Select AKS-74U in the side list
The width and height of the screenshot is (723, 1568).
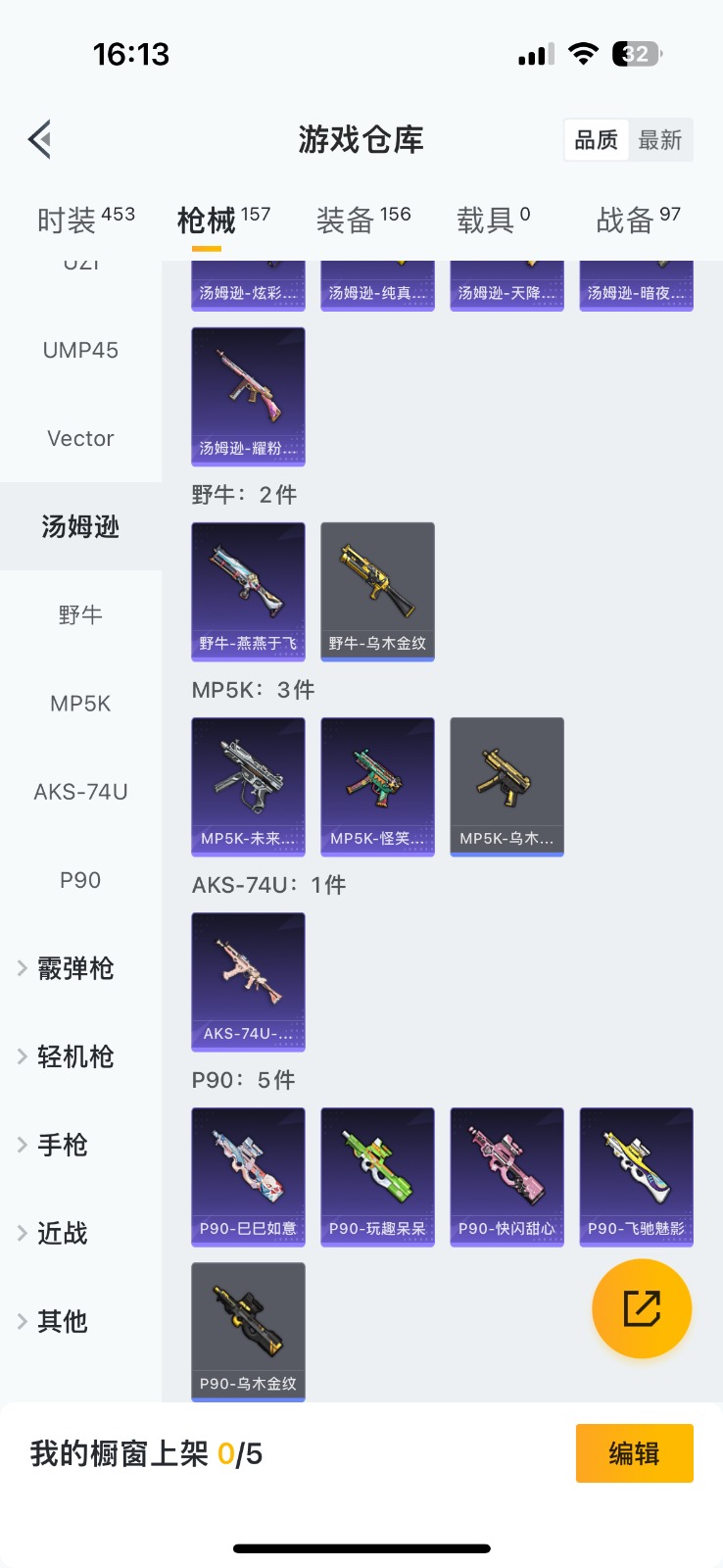pyautogui.click(x=80, y=791)
